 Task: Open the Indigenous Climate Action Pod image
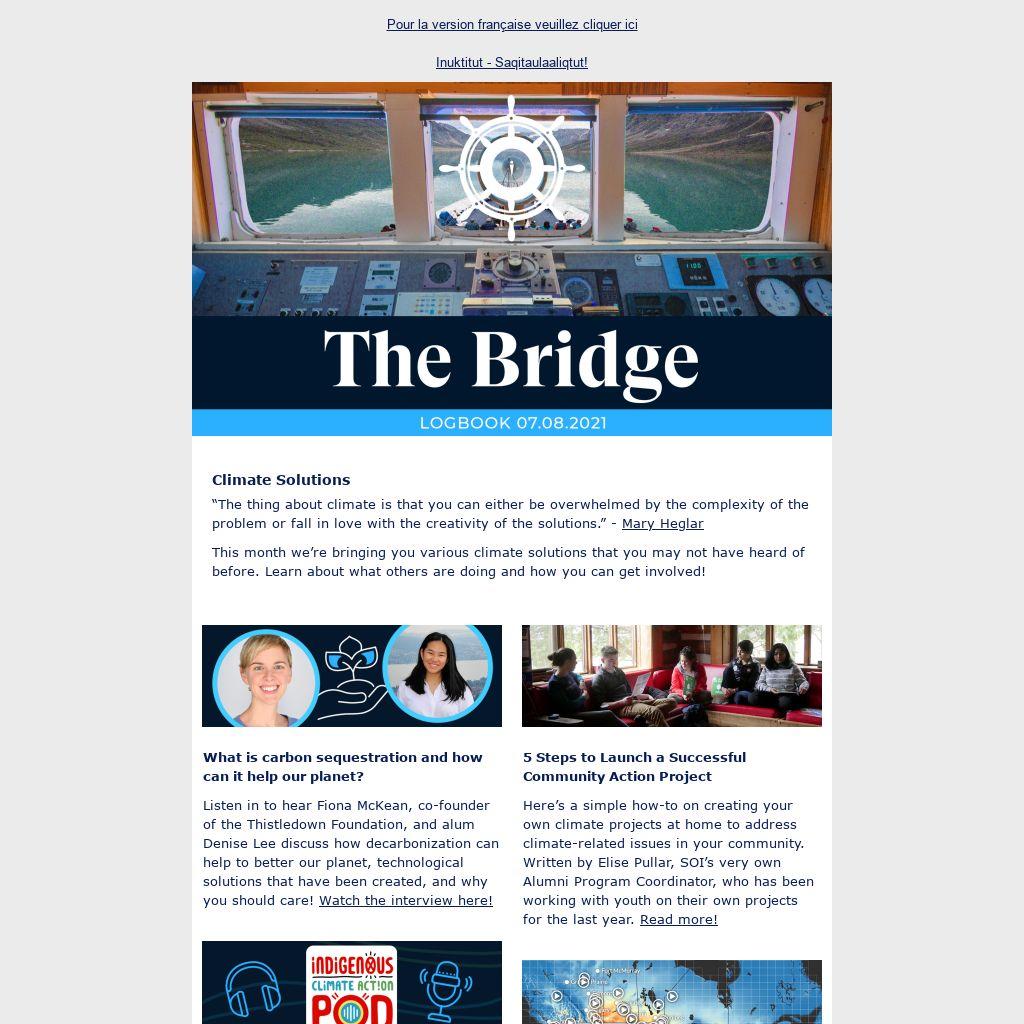point(352,982)
